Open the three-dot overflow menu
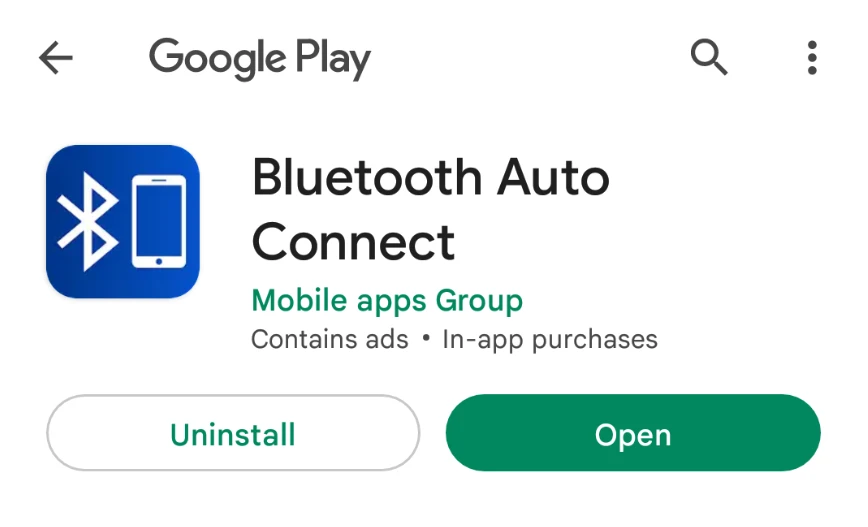The image size is (868, 527). (x=812, y=58)
